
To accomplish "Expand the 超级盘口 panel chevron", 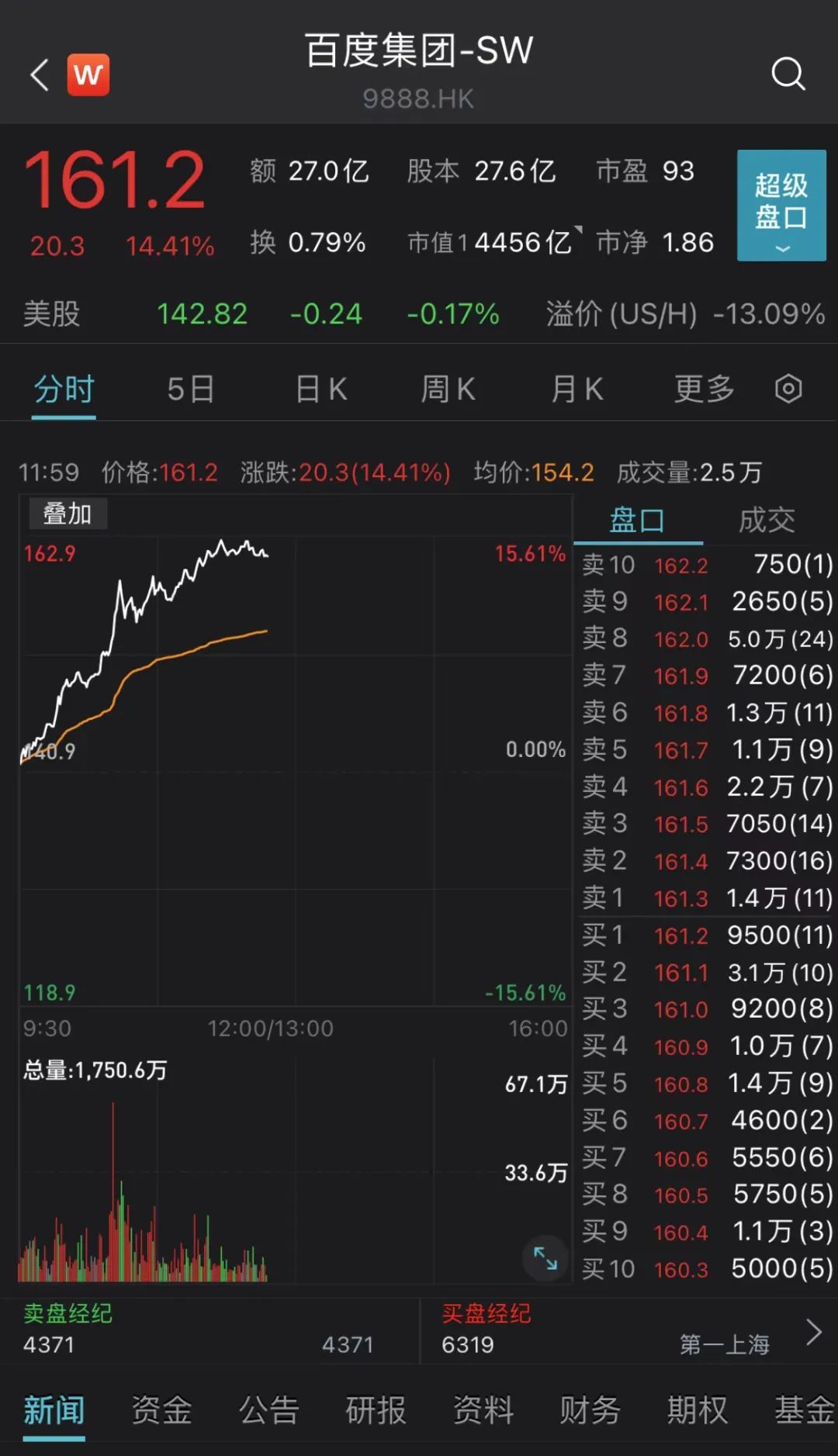I will 781,250.
